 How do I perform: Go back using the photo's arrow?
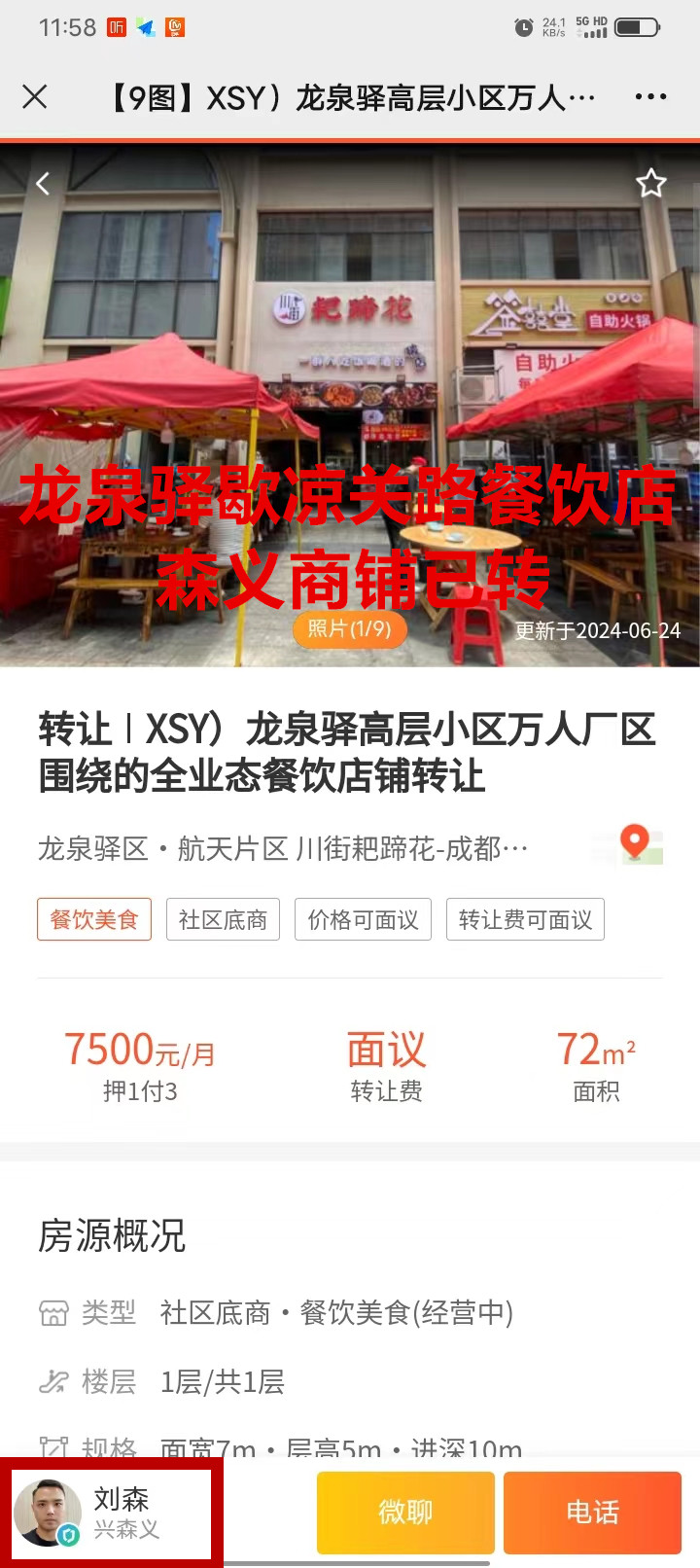tap(43, 184)
